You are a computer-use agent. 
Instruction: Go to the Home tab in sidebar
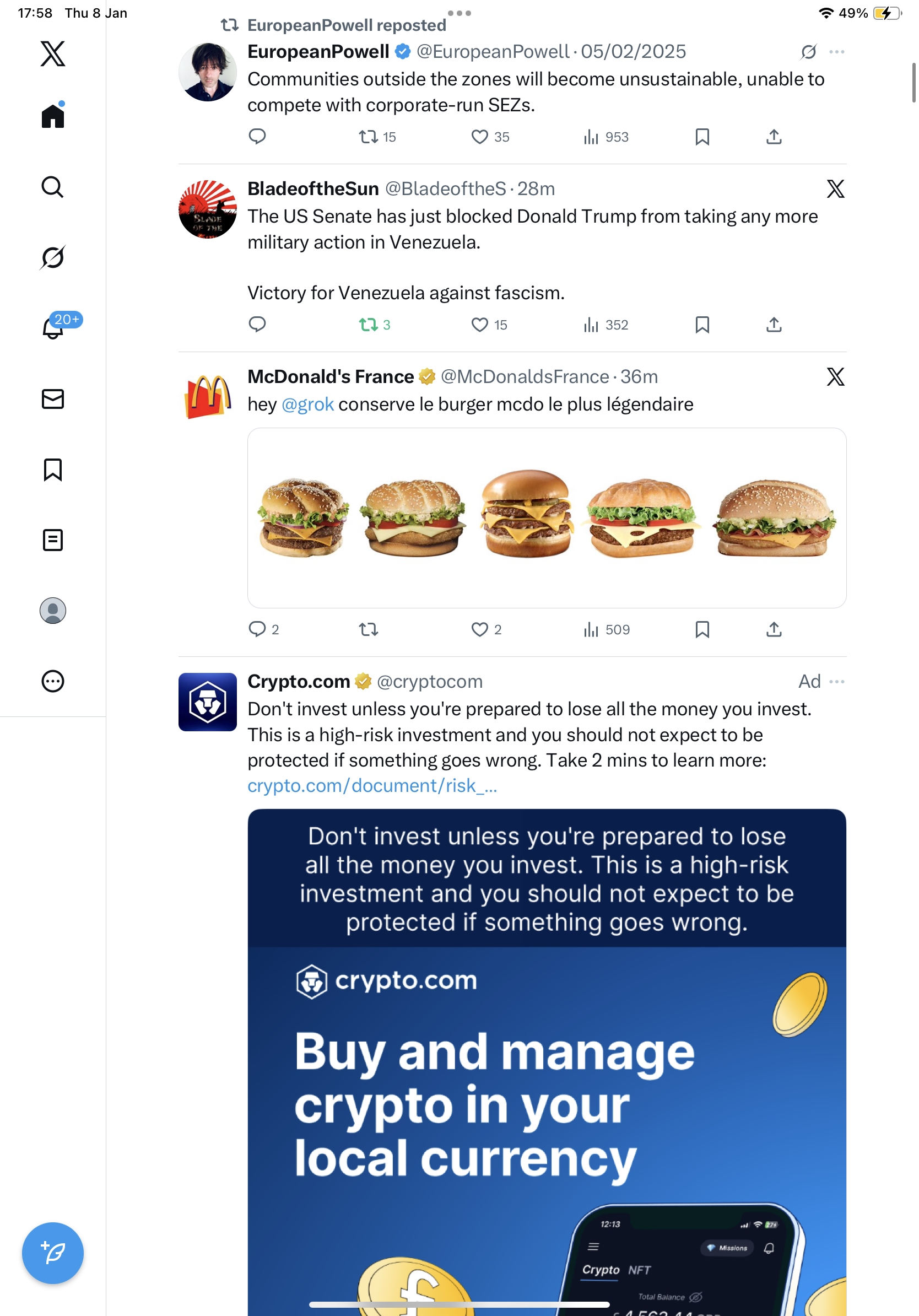53,116
